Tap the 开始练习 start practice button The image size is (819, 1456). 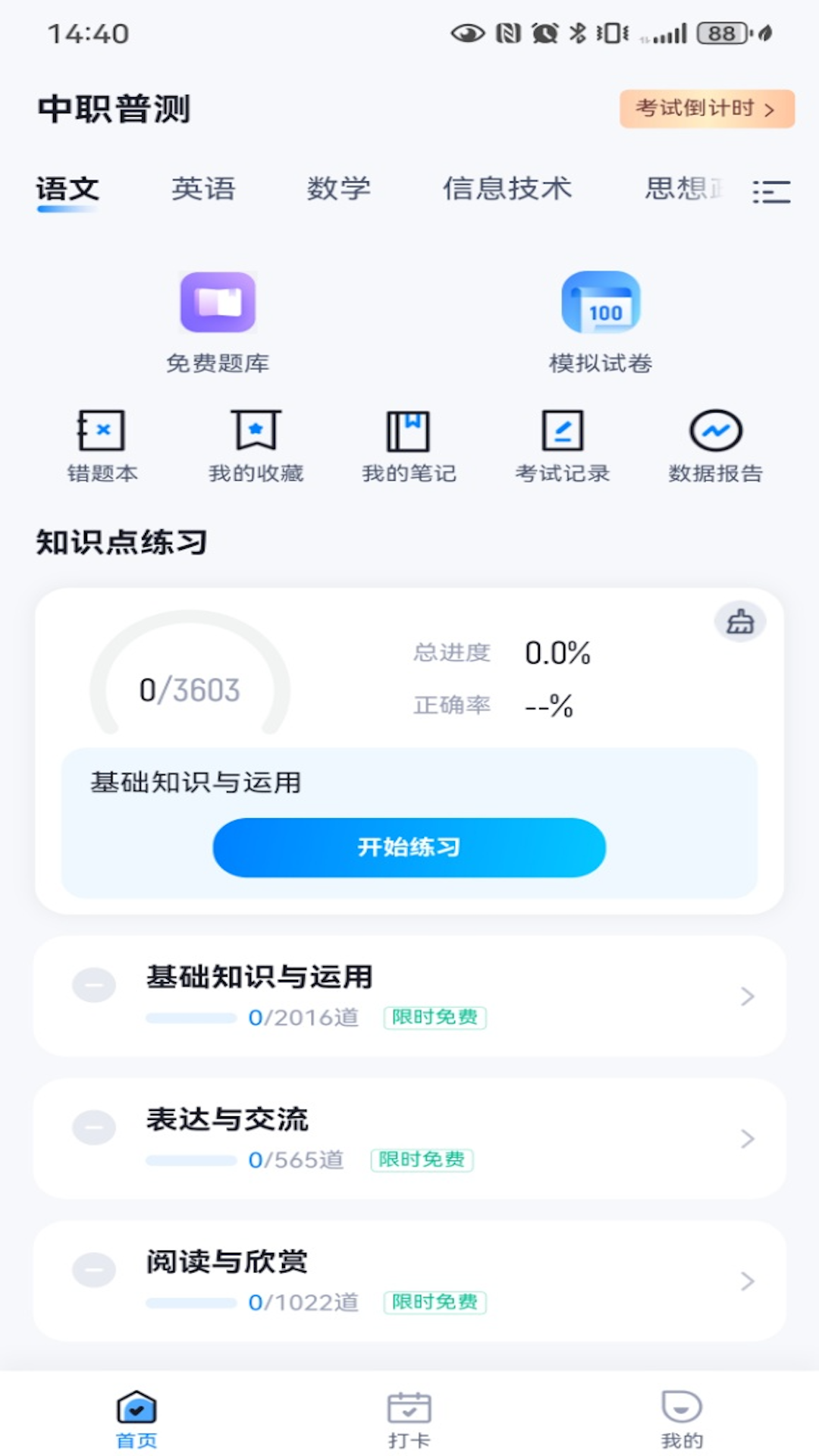pyautogui.click(x=409, y=848)
